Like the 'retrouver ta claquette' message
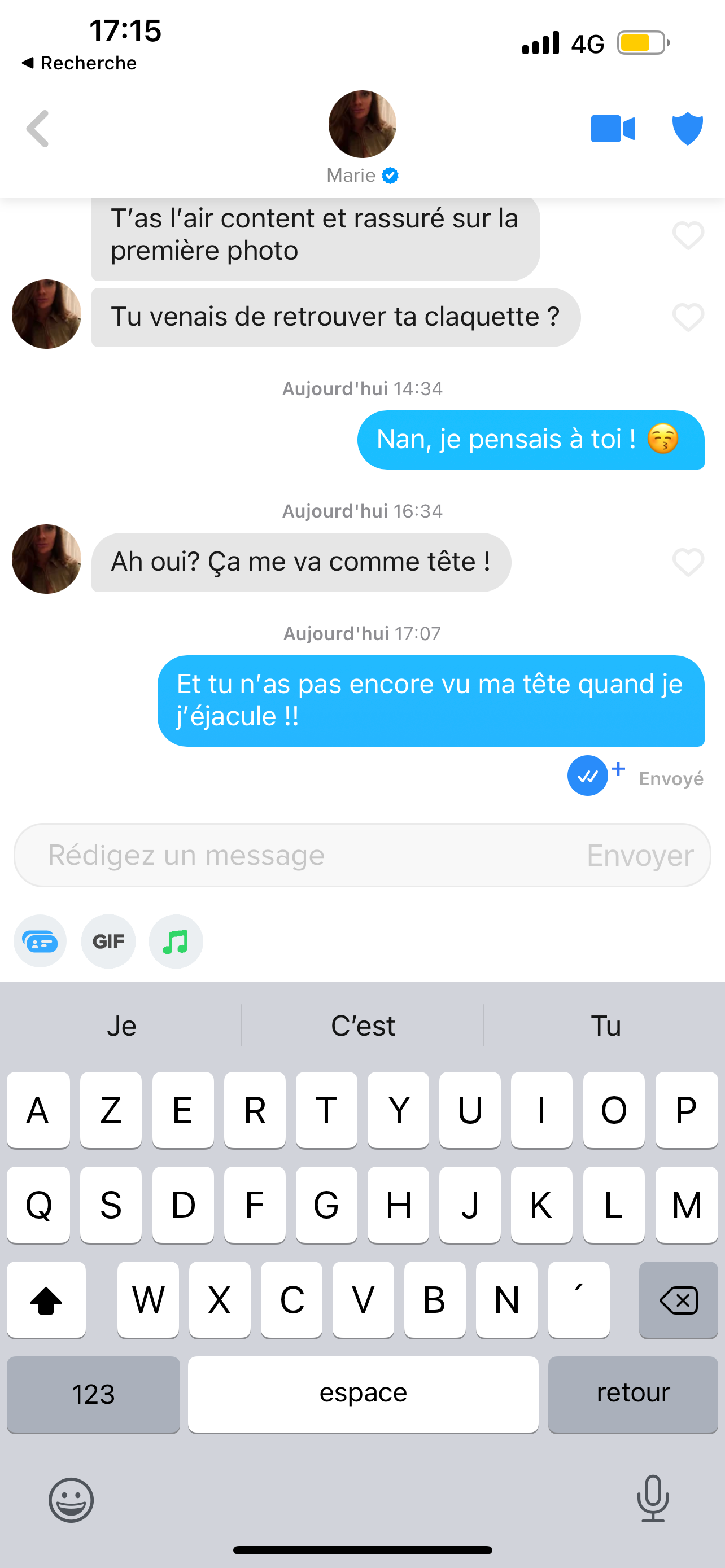The width and height of the screenshot is (725, 1568). point(688,317)
